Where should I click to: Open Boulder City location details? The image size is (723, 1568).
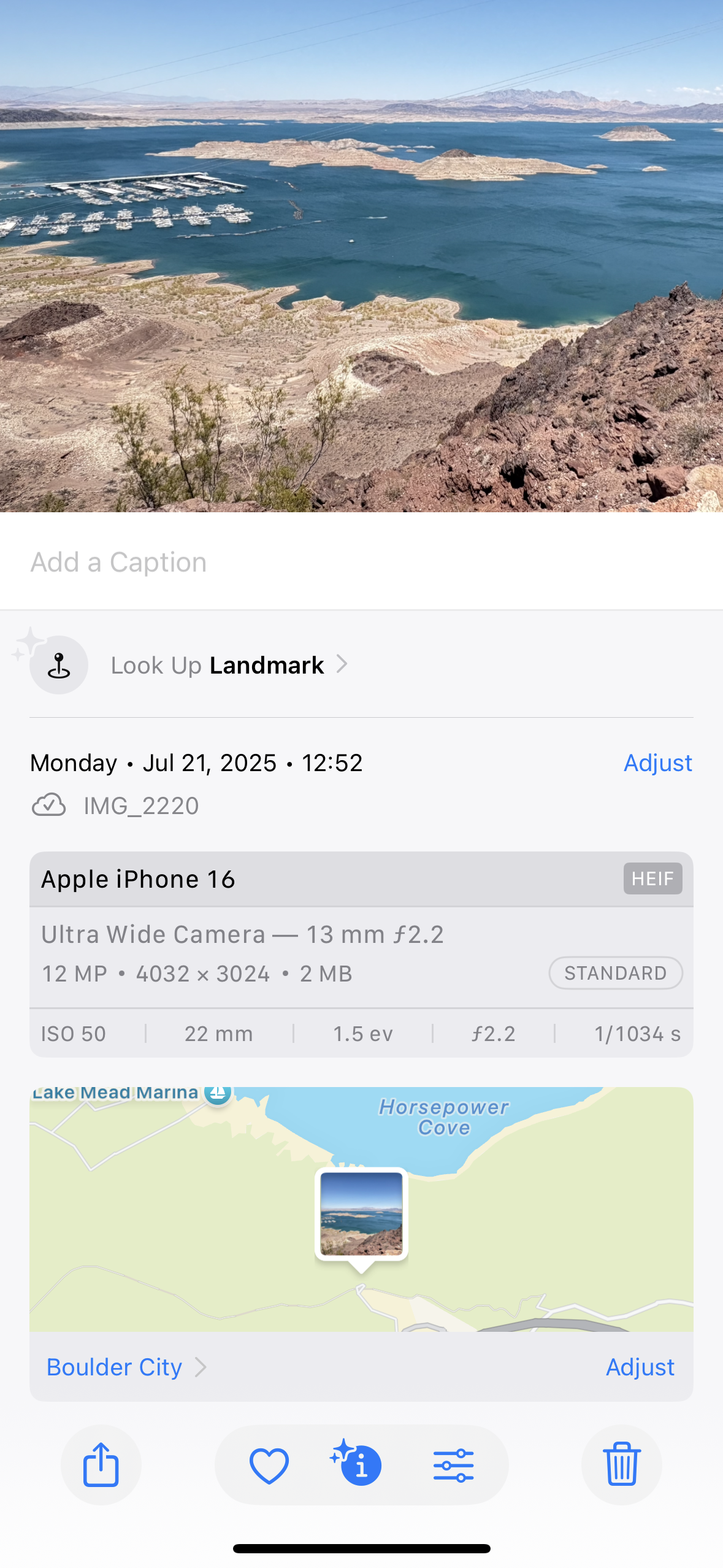[114, 1367]
